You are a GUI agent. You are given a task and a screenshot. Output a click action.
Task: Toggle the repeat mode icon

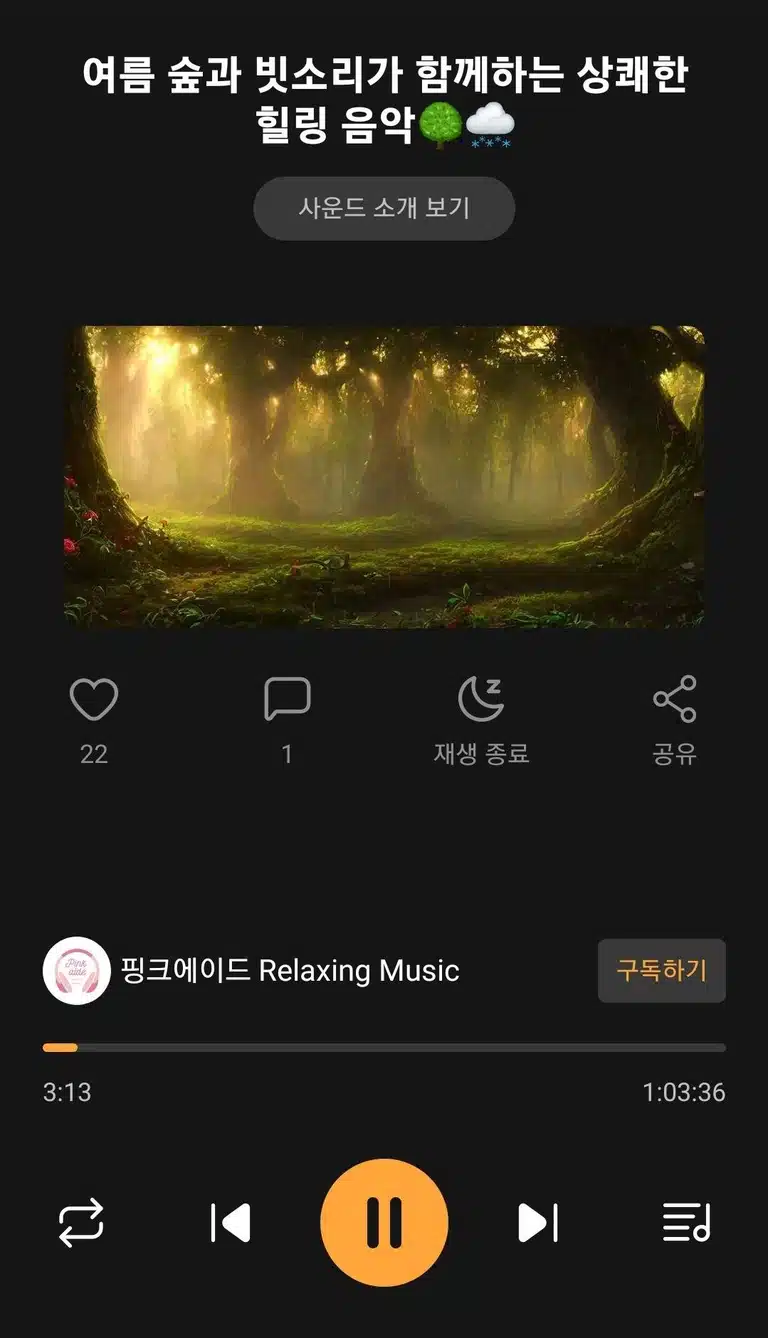point(81,1223)
